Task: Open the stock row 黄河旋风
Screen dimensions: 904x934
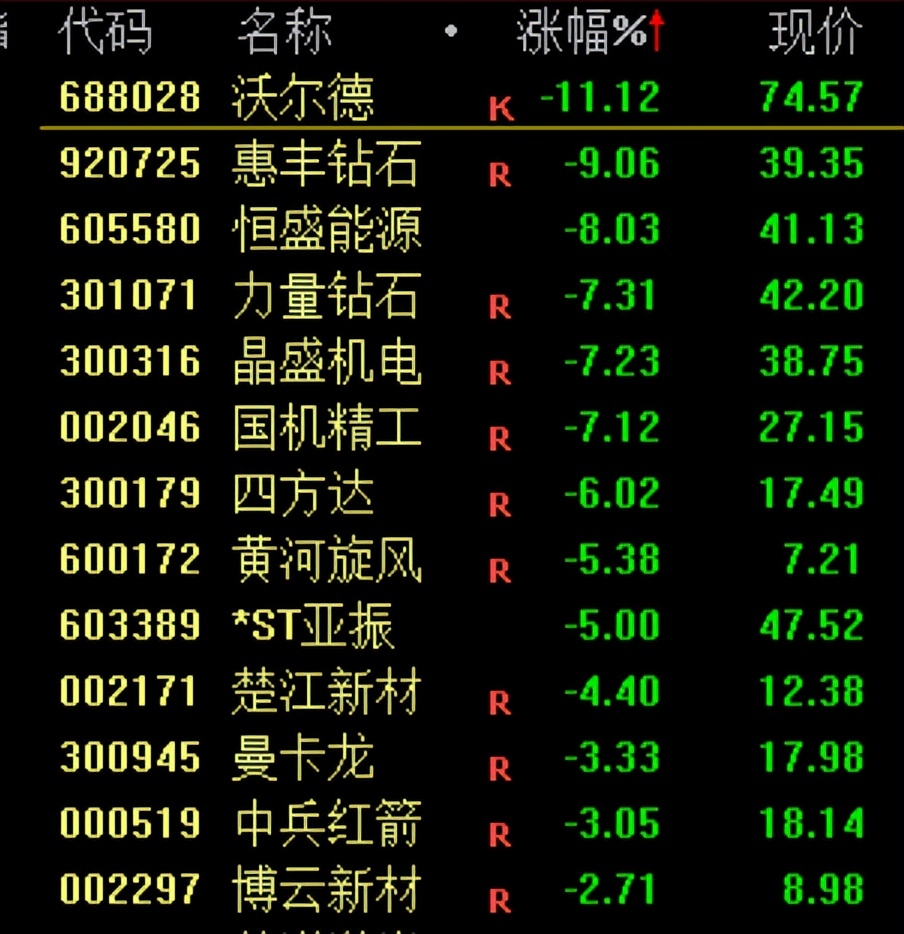Action: point(326,560)
